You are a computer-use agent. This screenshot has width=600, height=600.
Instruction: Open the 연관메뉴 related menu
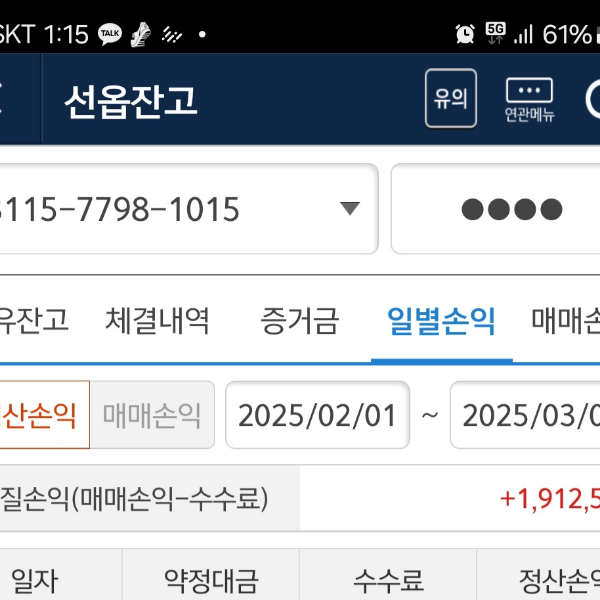[x=529, y=100]
